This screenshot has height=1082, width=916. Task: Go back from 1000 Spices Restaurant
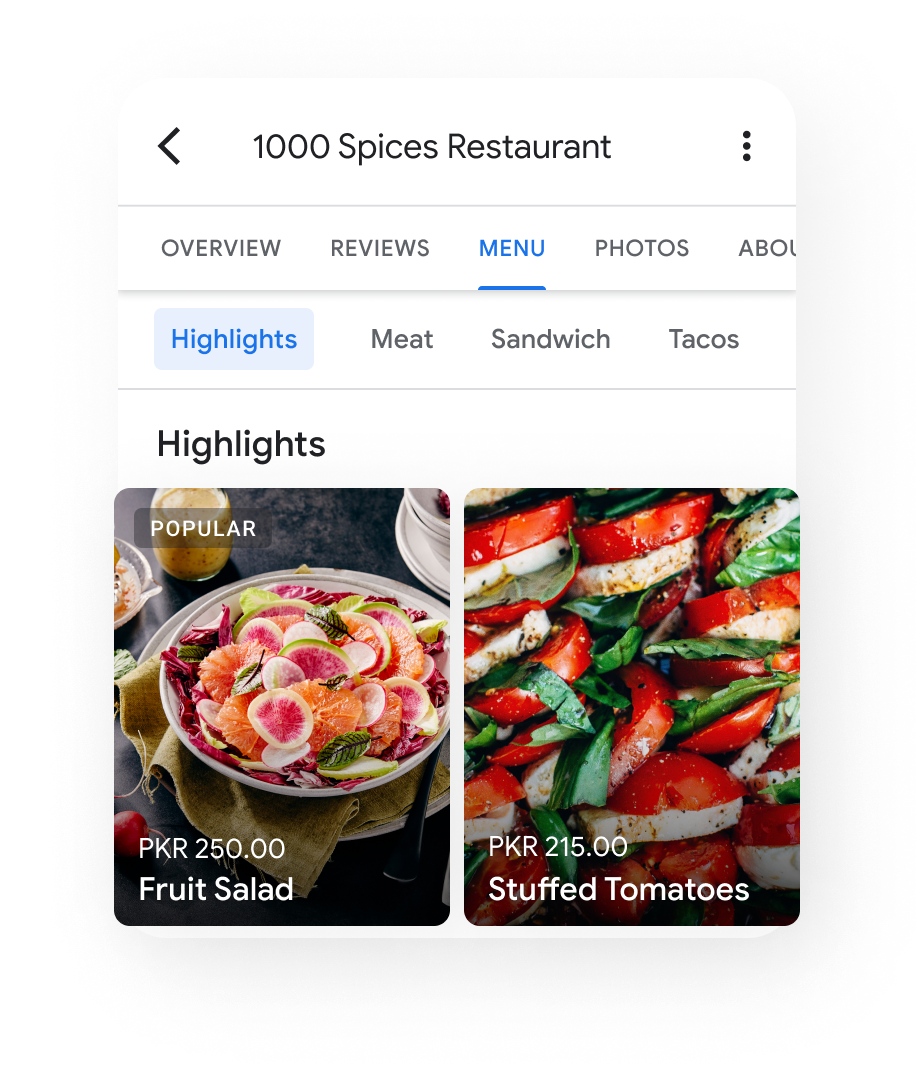pos(170,146)
